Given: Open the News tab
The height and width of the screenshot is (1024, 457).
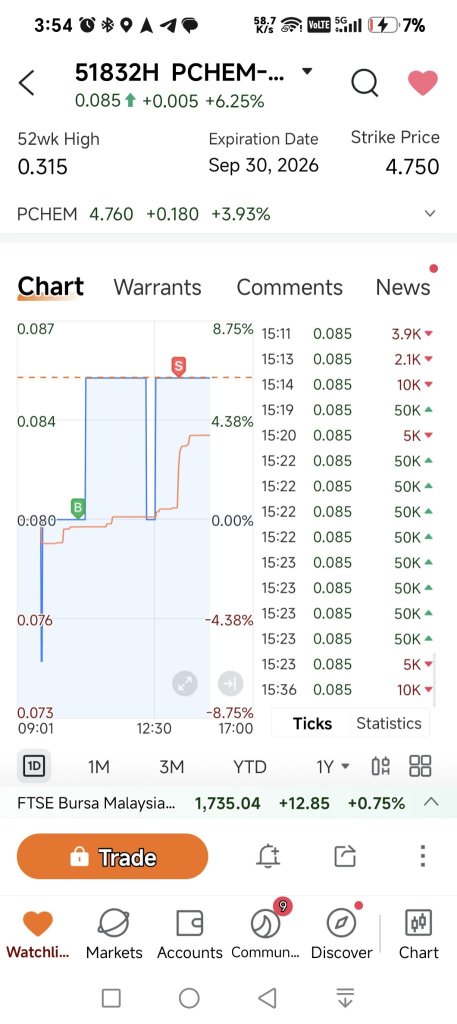Looking at the screenshot, I should (x=403, y=287).
